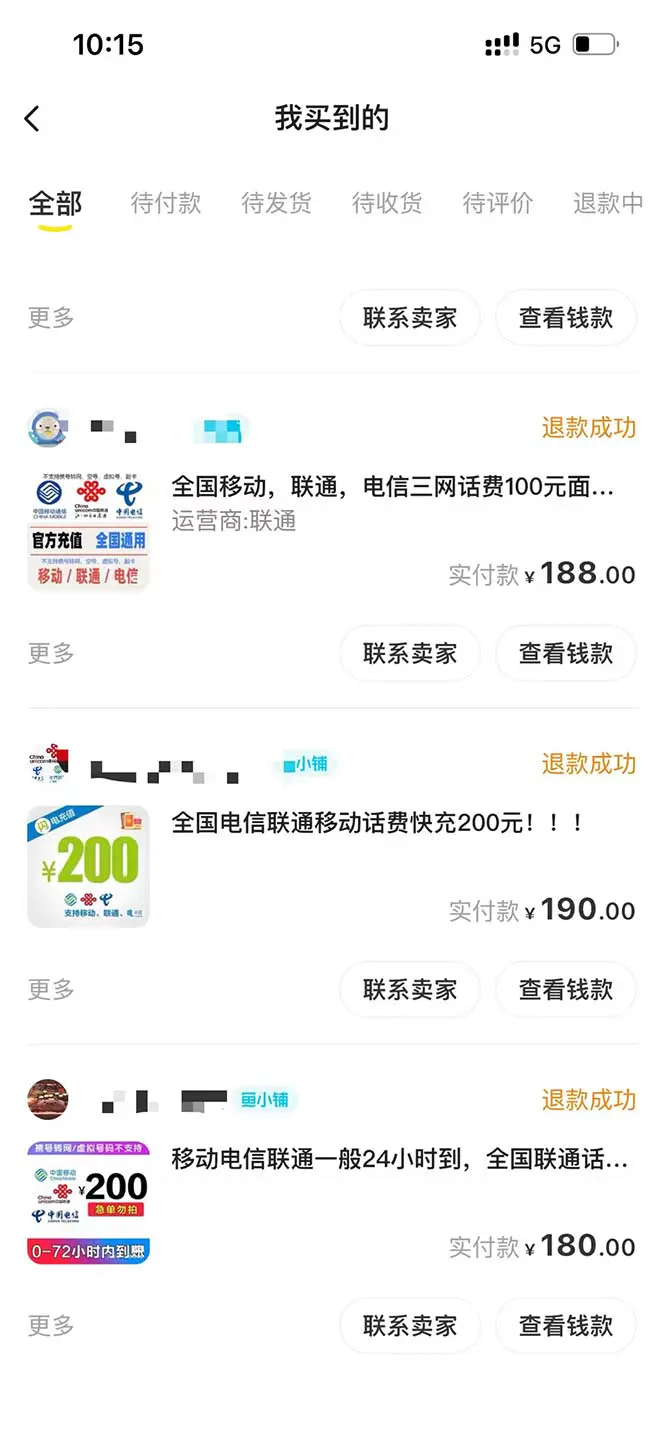Image resolution: width=664 pixels, height=1438 pixels.
Task: Tap 联系卖家 for the ¥188.00 order
Action: point(410,654)
